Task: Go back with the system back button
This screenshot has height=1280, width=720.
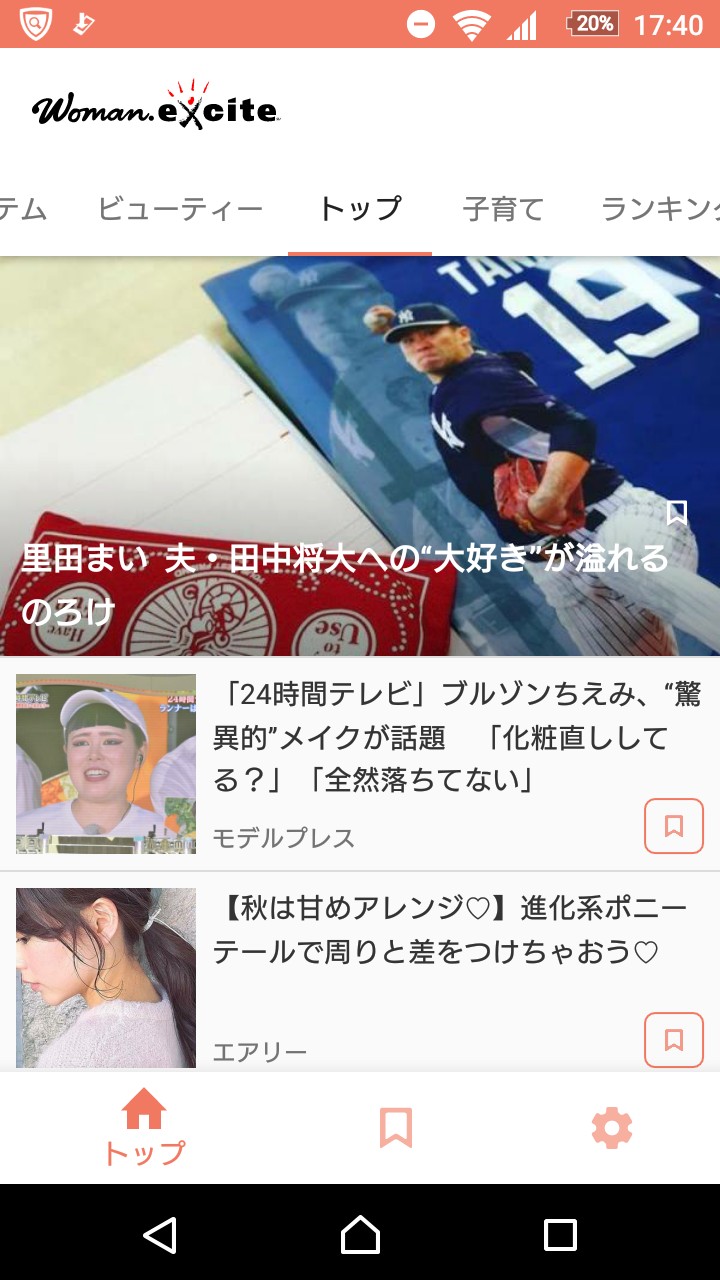Action: pyautogui.click(x=160, y=1235)
